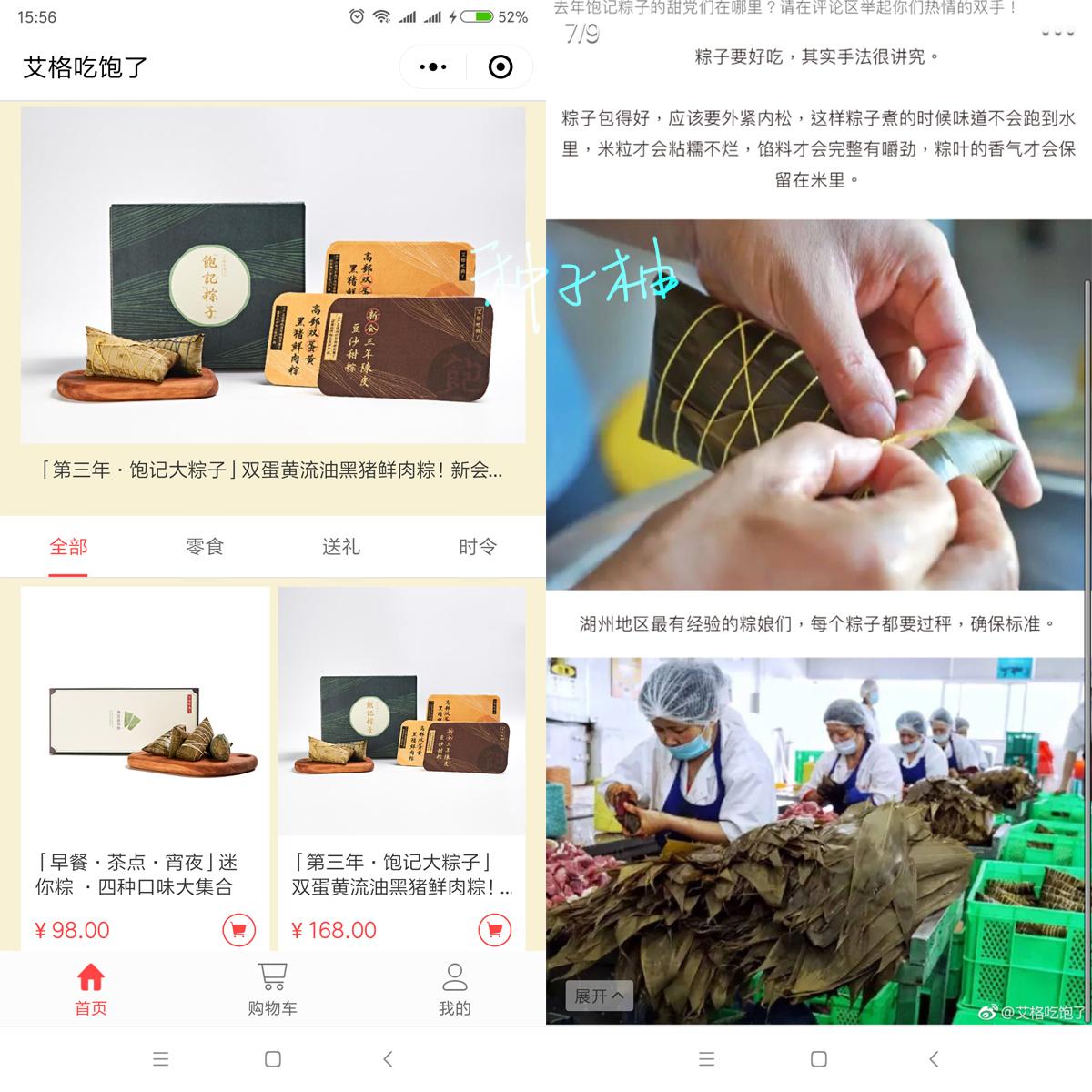The height and width of the screenshot is (1092, 1092).
Task: Select the 全部 category tab
Action: [x=68, y=547]
